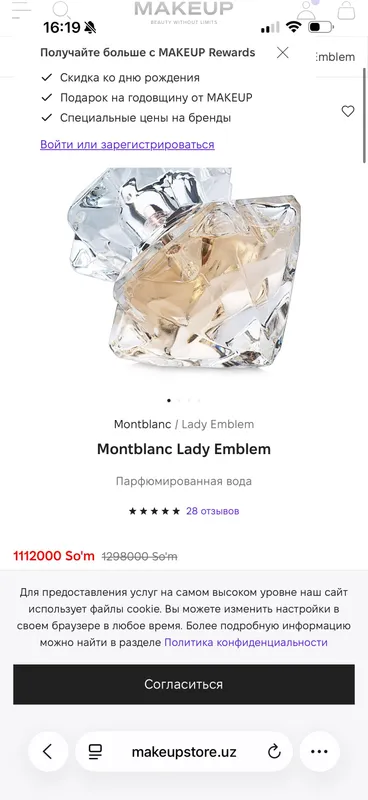Go back in the browser
This screenshot has height=800, width=368.
pyautogui.click(x=48, y=752)
